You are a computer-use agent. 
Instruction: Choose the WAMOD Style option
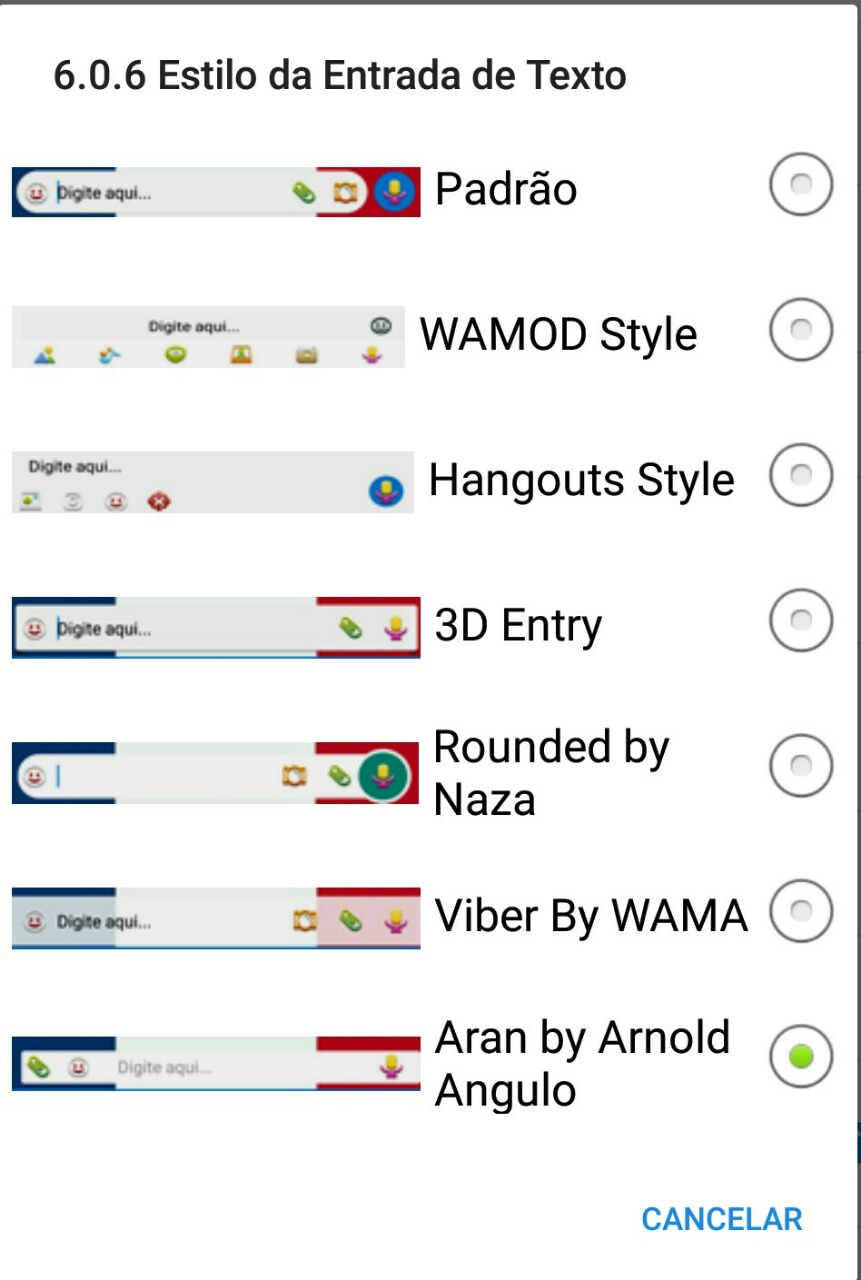click(x=800, y=330)
